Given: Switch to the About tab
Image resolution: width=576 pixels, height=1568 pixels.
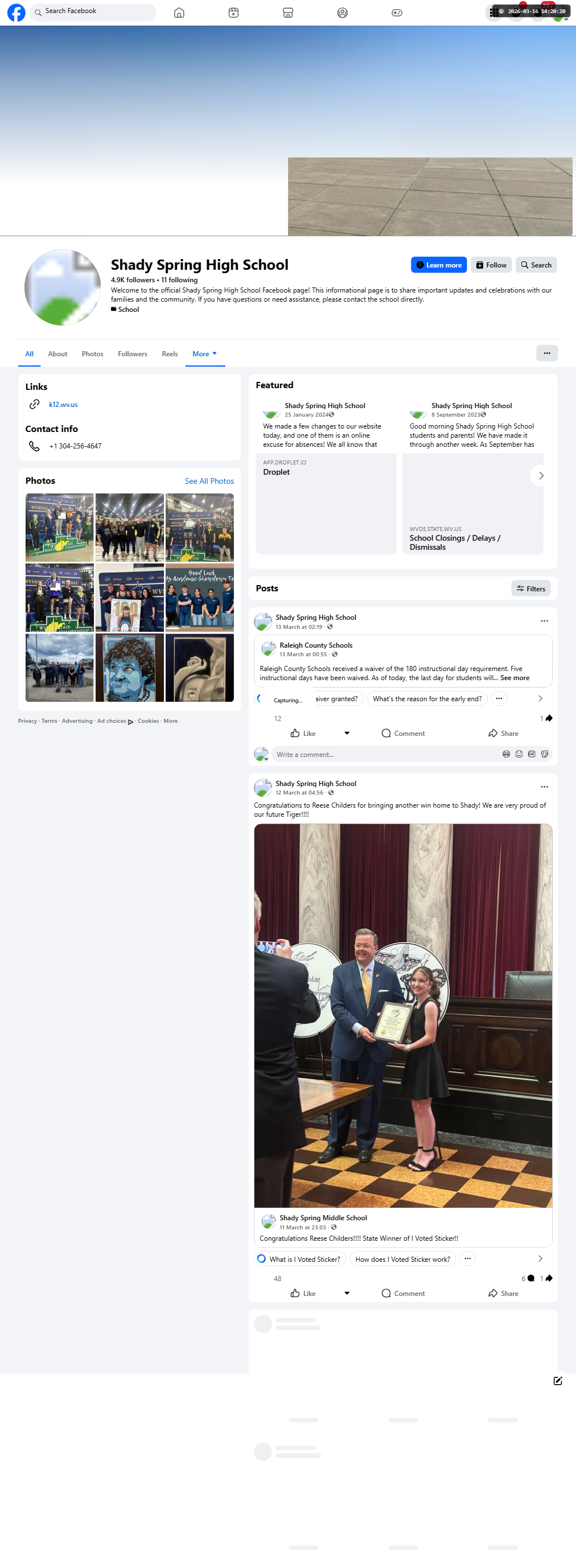Looking at the screenshot, I should 58,354.
